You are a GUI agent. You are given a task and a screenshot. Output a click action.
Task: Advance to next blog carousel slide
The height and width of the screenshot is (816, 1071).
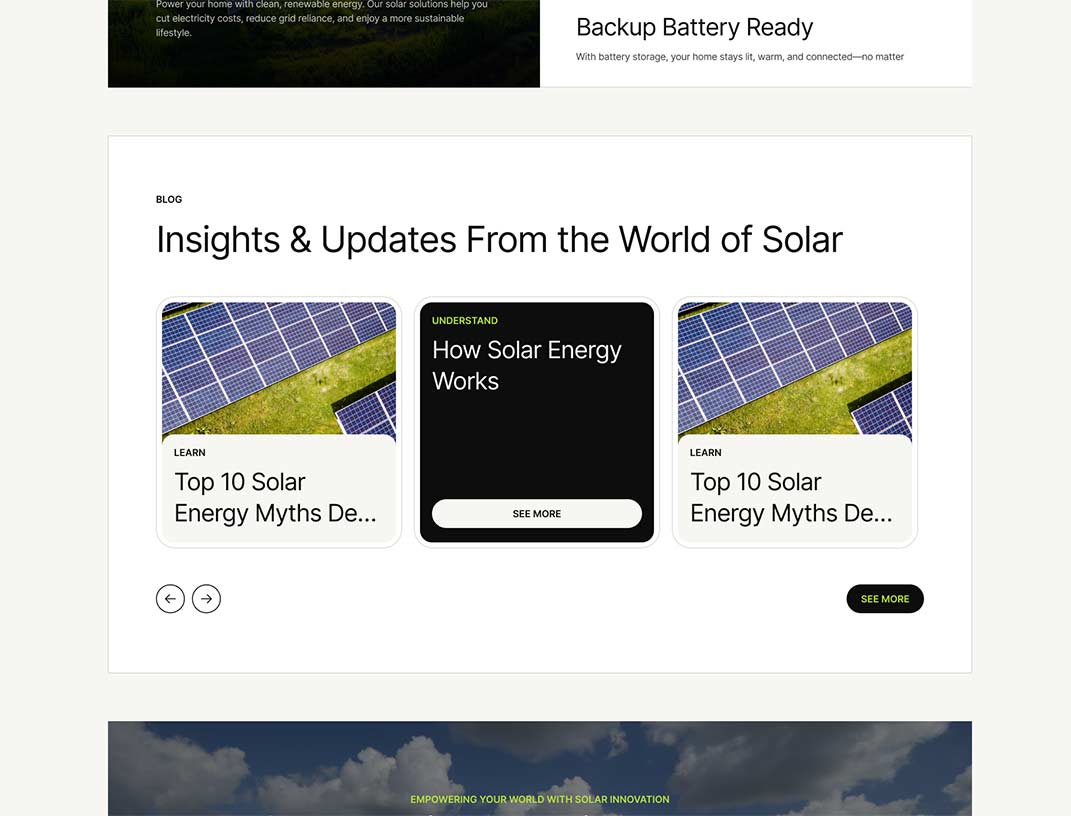pos(206,599)
